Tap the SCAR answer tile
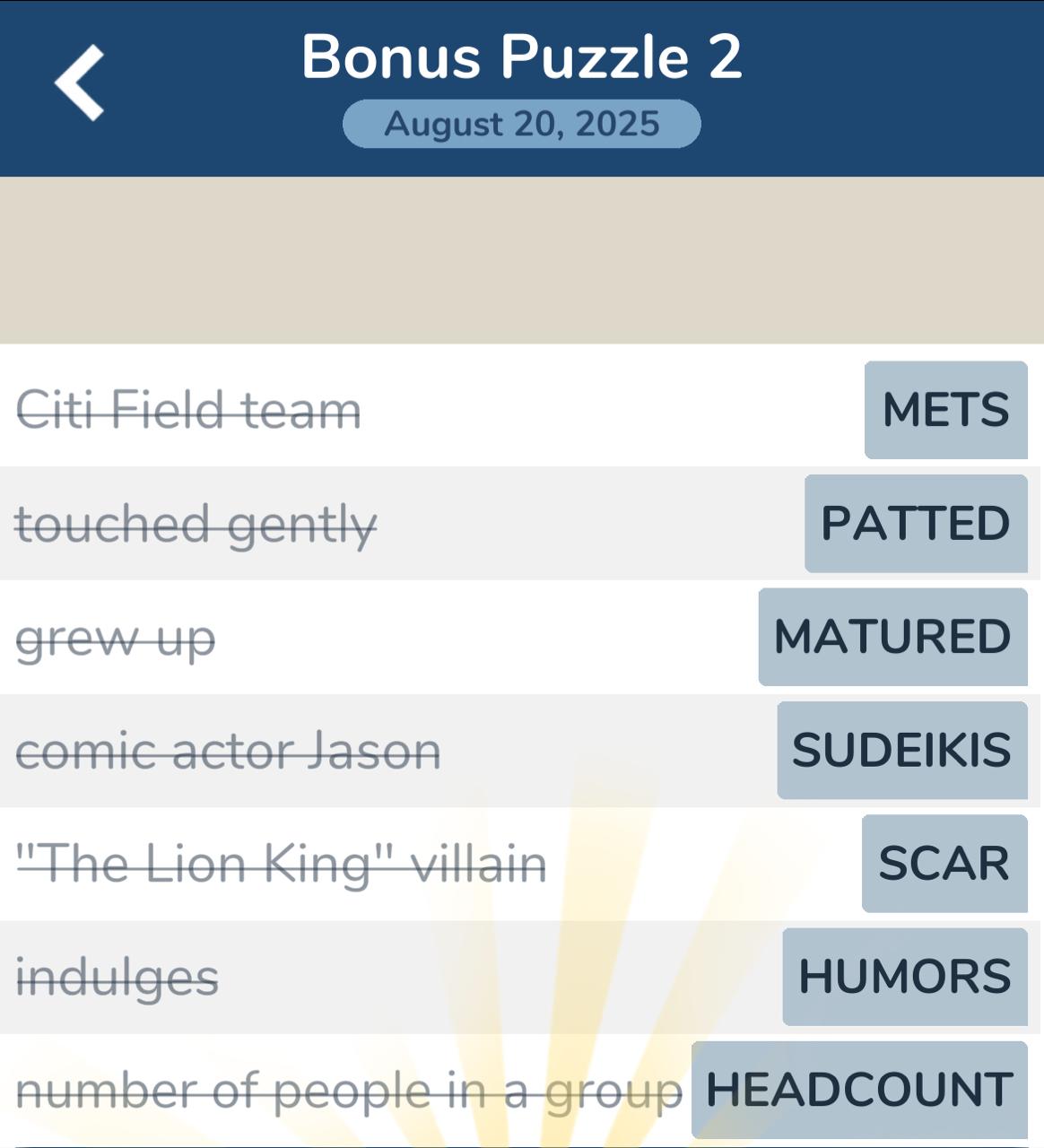 tap(944, 864)
